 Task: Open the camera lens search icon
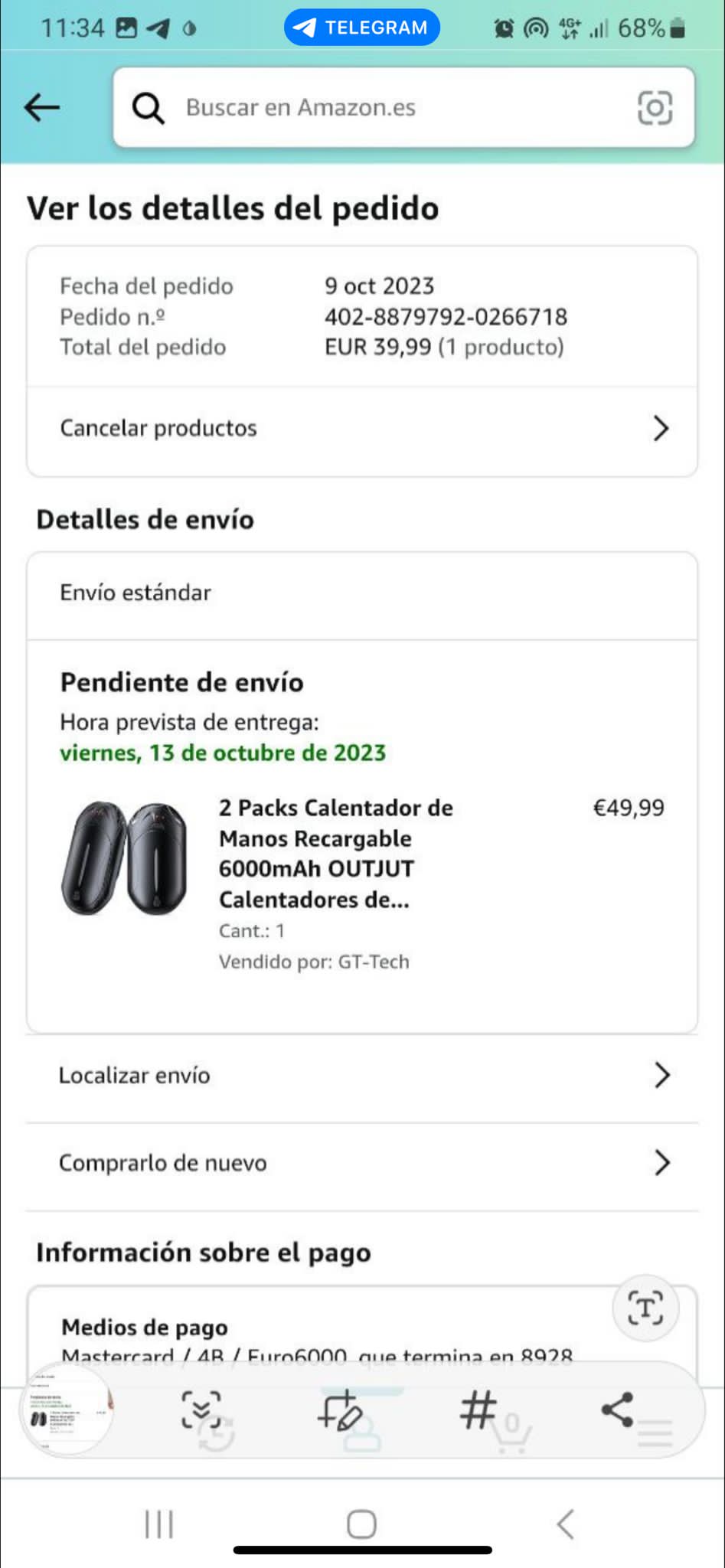click(x=655, y=108)
